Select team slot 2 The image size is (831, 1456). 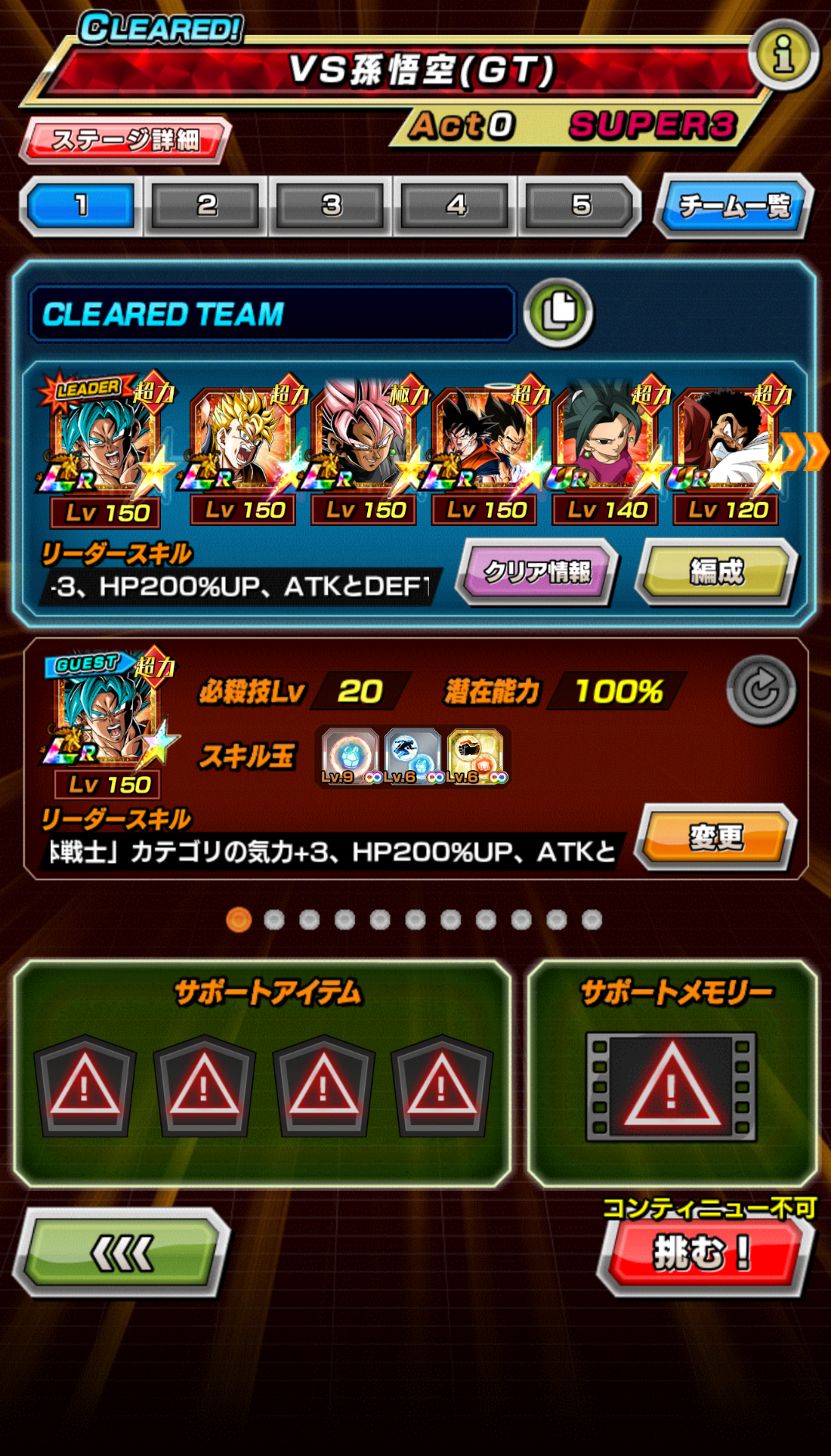point(206,206)
